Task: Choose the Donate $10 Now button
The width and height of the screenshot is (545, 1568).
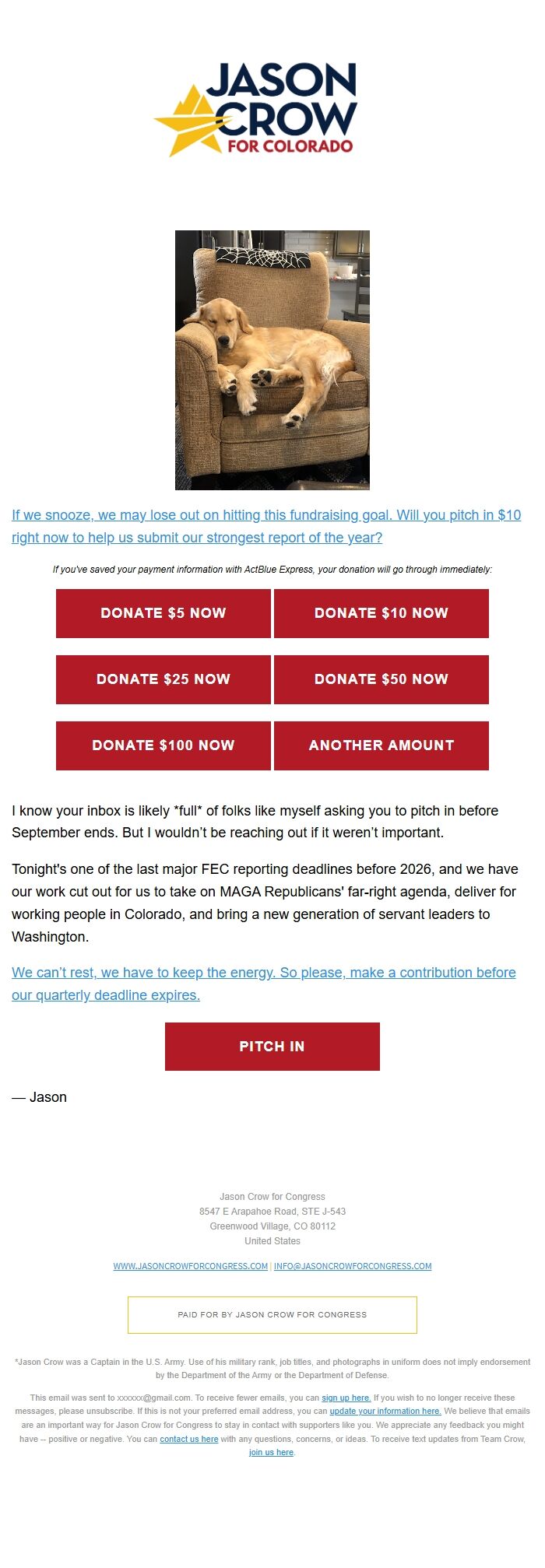Action: 381,613
